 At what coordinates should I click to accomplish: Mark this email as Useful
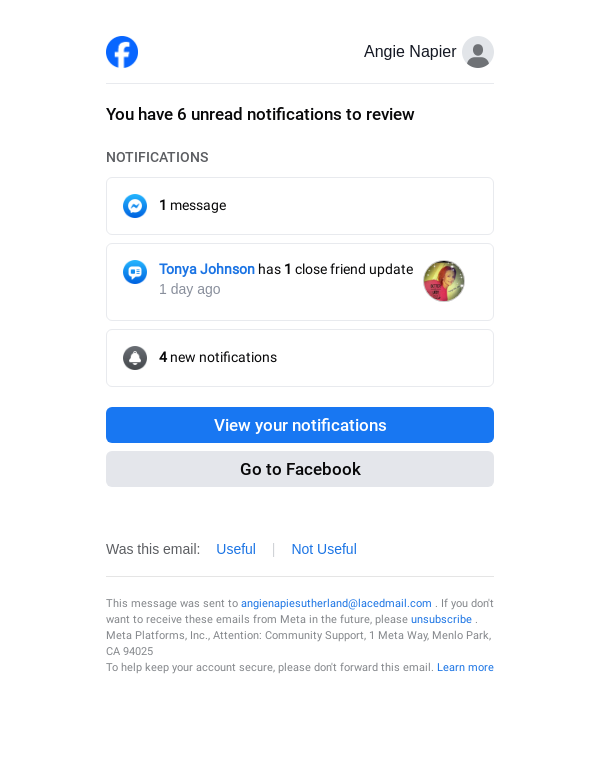[x=236, y=549]
